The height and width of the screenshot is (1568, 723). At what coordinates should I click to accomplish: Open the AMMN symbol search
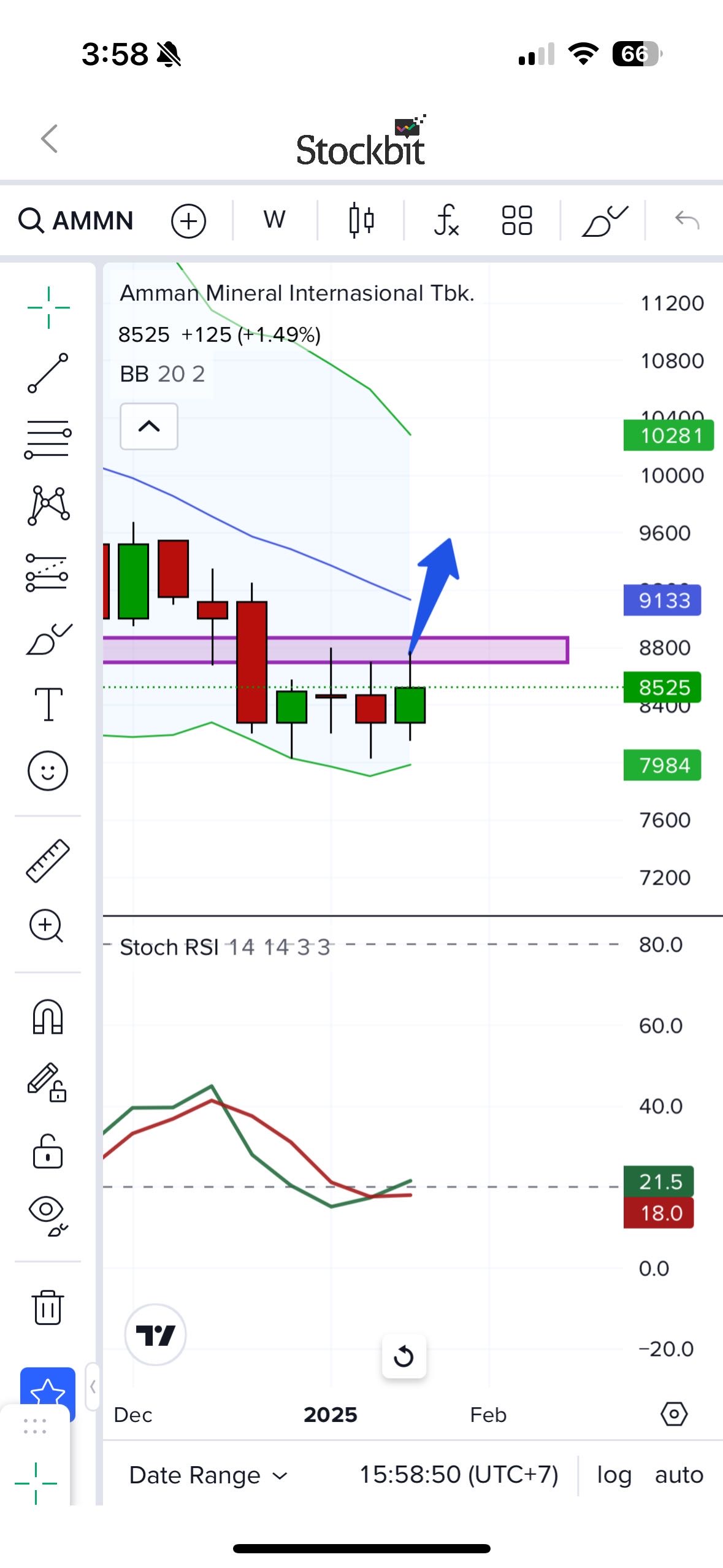point(76,221)
